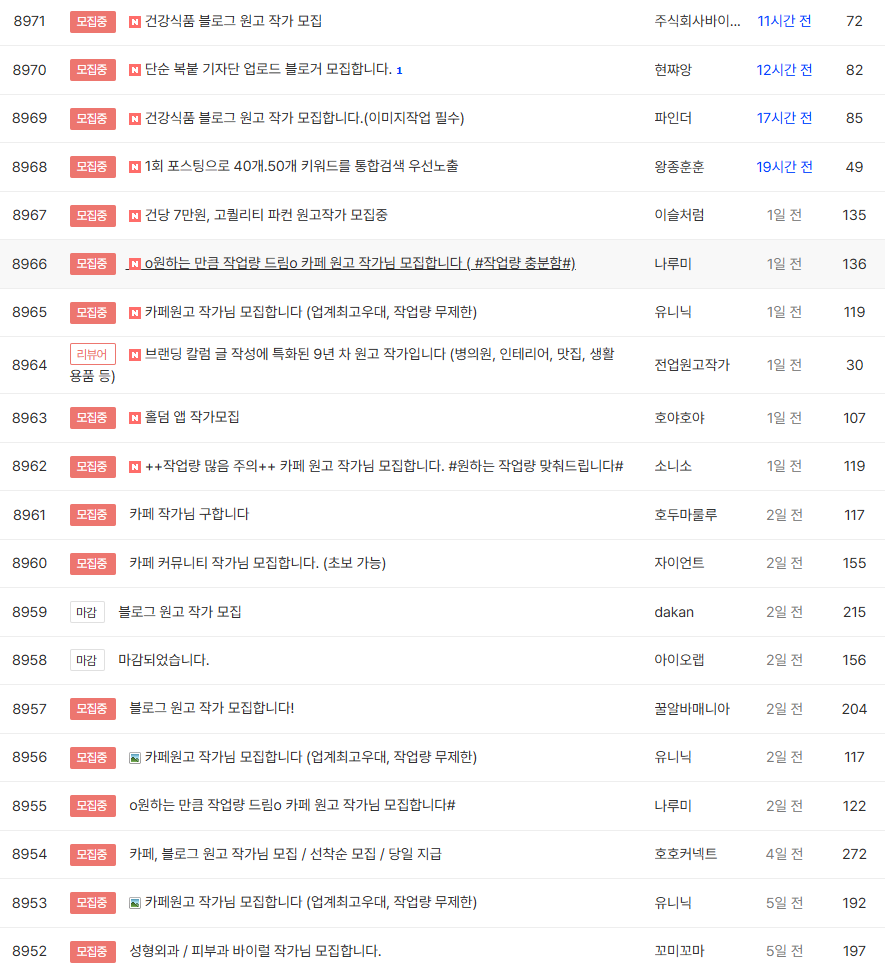The height and width of the screenshot is (974, 893).
Task: View author profile 전업원고작가
Action: pos(692,365)
